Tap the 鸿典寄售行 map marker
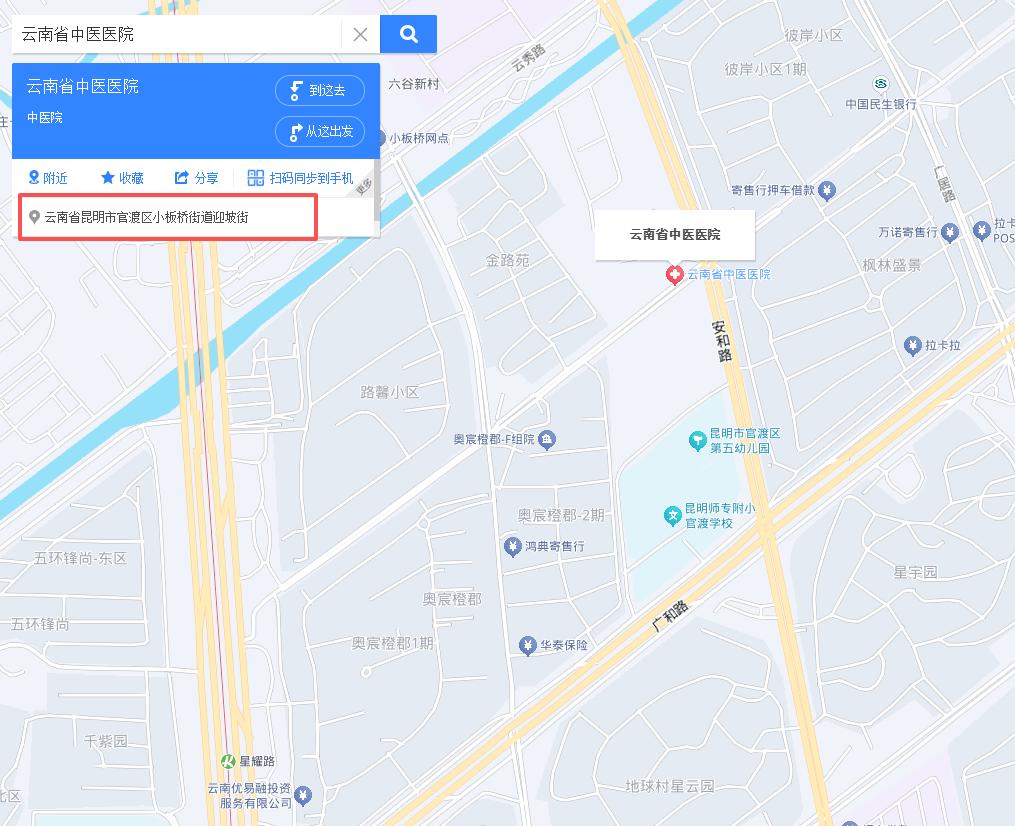 point(512,546)
